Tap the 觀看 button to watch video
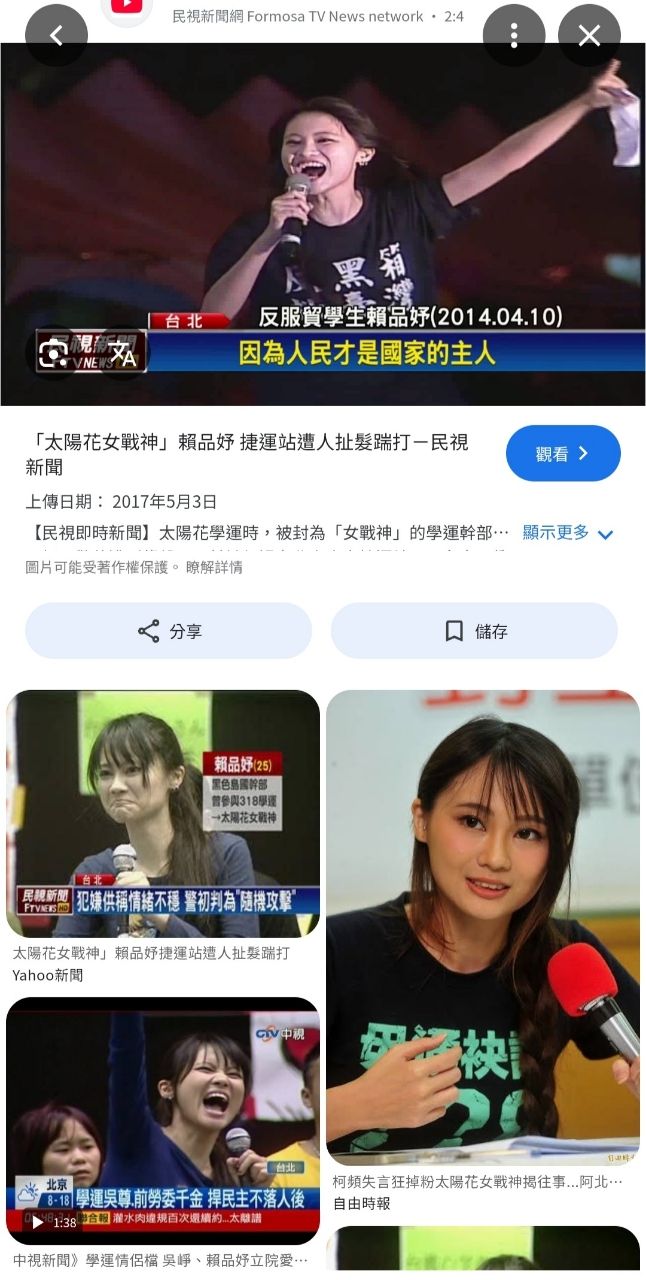 (563, 454)
